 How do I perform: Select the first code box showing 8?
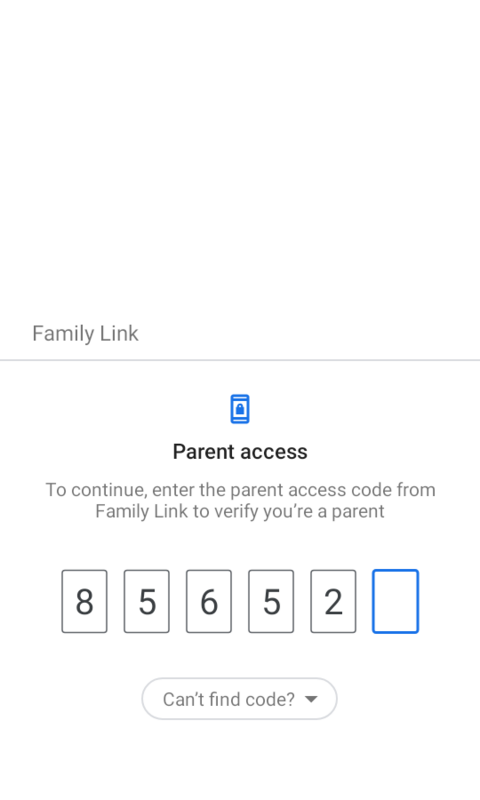coord(85,602)
